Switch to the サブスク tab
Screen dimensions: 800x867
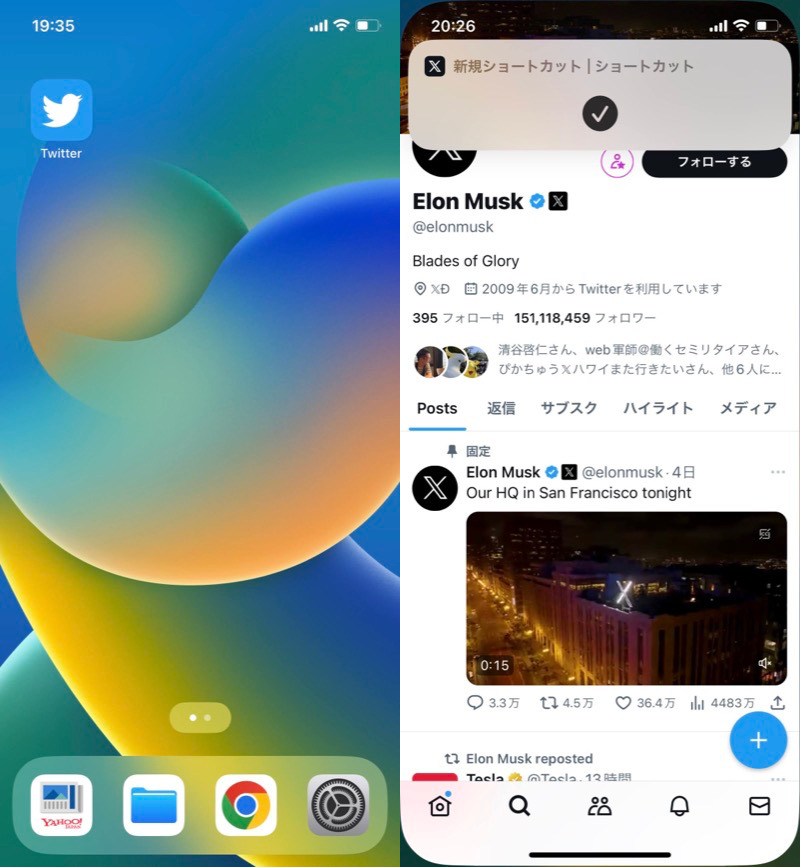tap(569, 408)
